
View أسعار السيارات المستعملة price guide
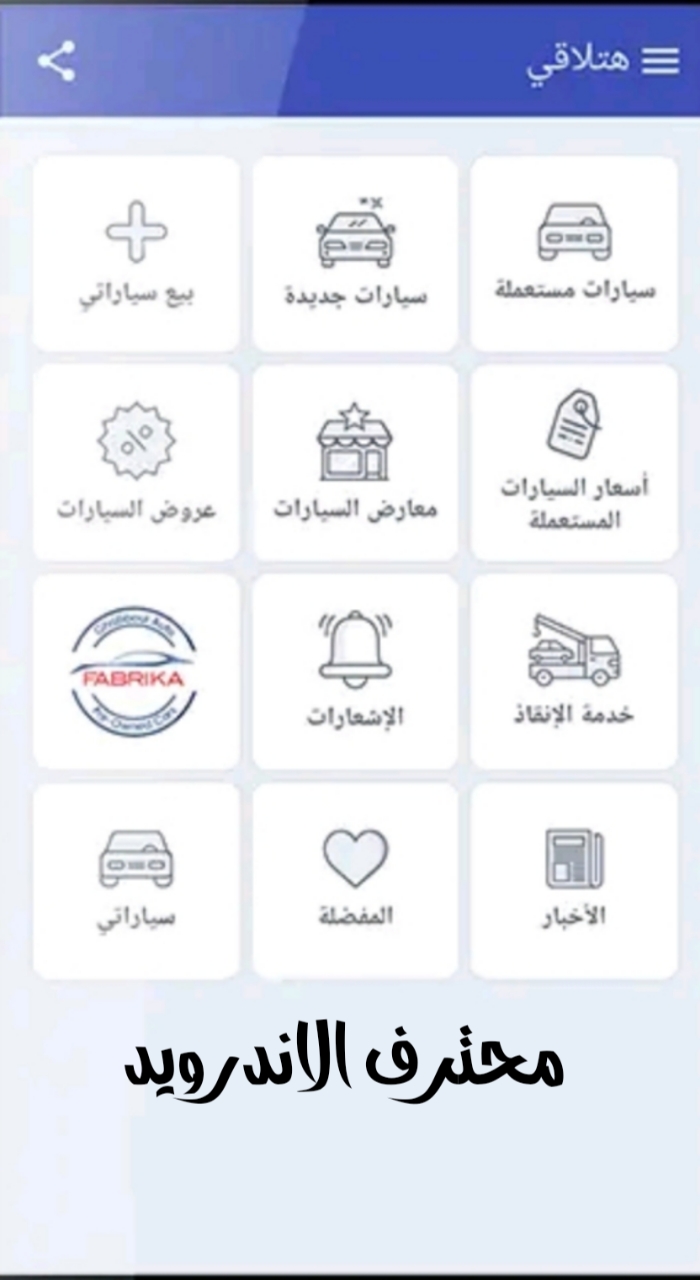click(574, 462)
